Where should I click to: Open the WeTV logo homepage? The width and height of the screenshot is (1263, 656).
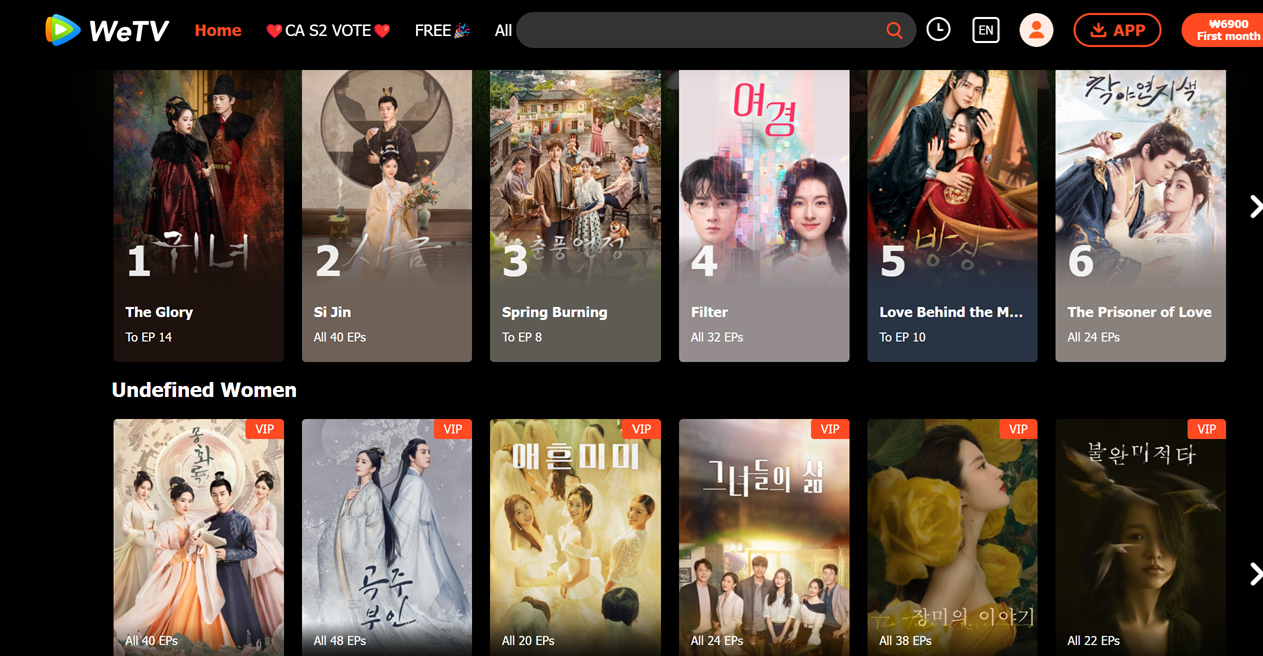click(107, 31)
